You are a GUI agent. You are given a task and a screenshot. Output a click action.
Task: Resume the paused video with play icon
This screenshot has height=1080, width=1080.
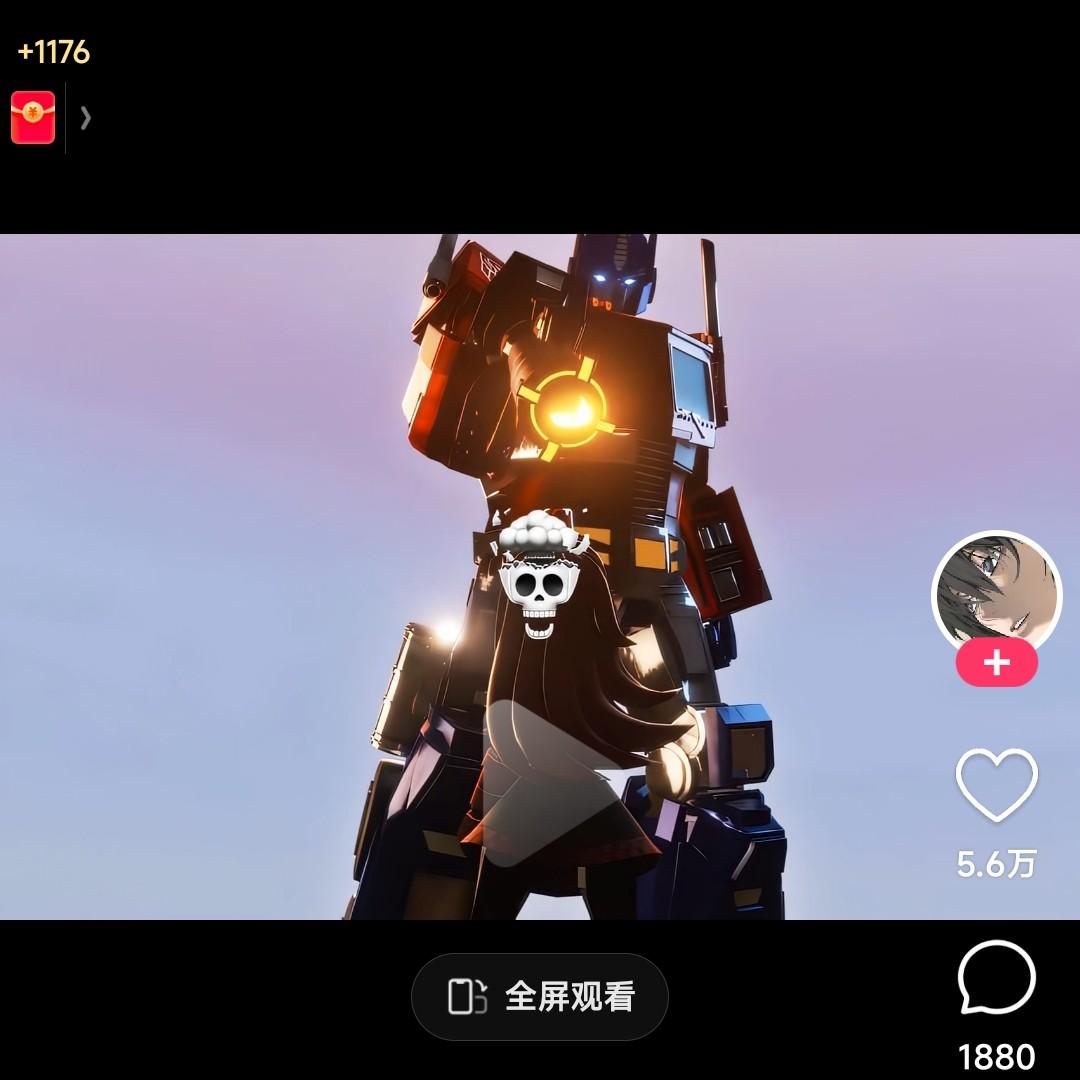[x=535, y=785]
